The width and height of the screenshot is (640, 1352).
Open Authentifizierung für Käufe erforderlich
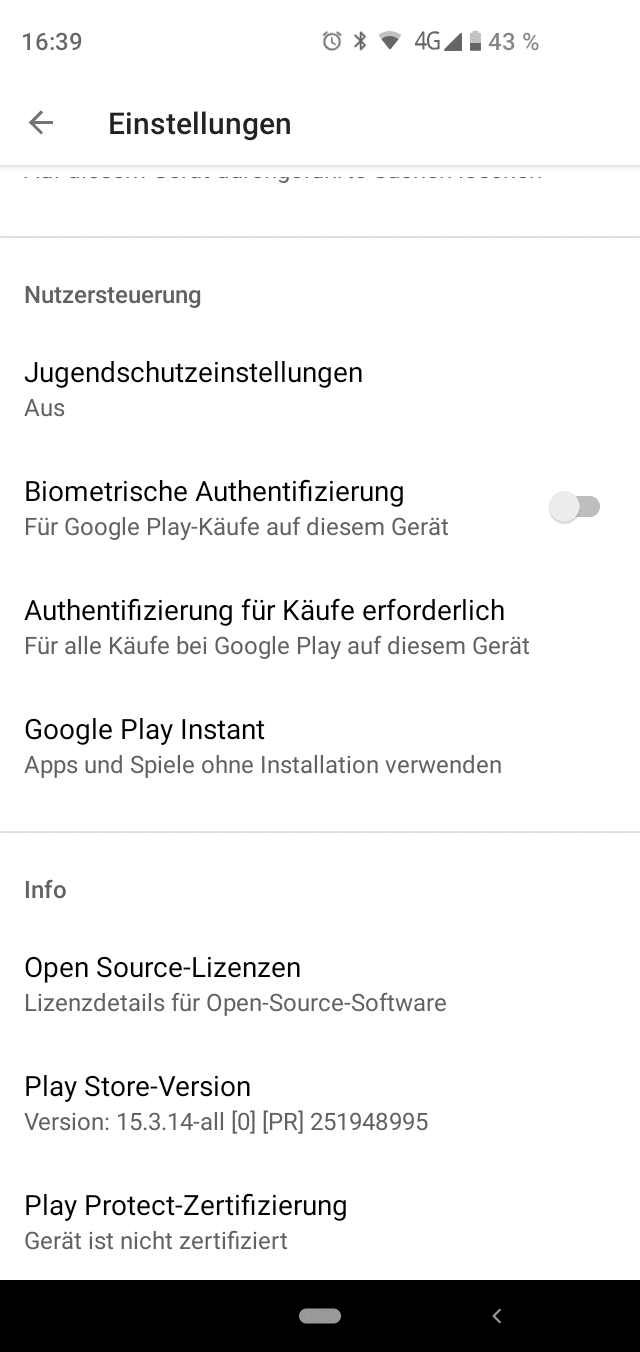point(320,627)
